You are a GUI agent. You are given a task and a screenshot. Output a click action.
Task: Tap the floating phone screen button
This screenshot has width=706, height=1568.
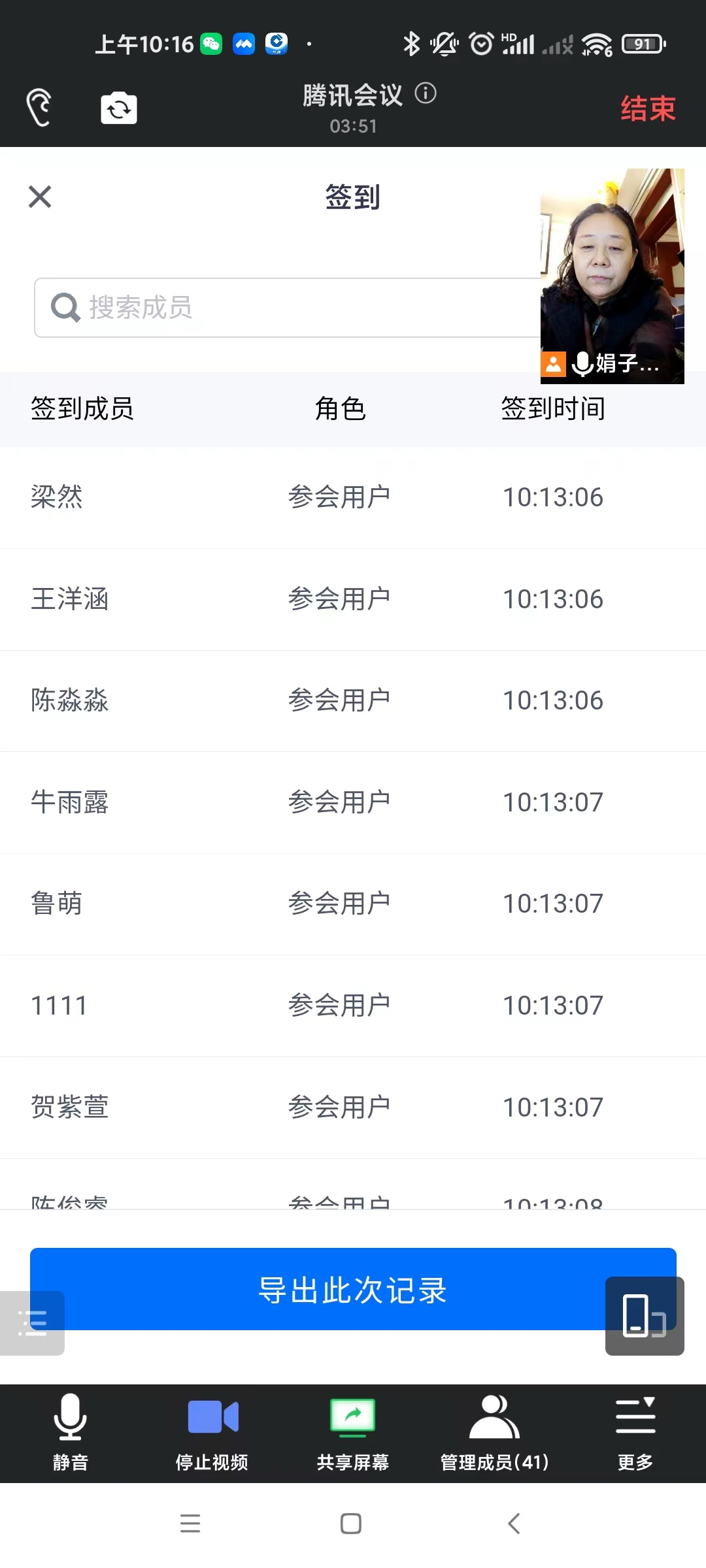pos(645,1316)
